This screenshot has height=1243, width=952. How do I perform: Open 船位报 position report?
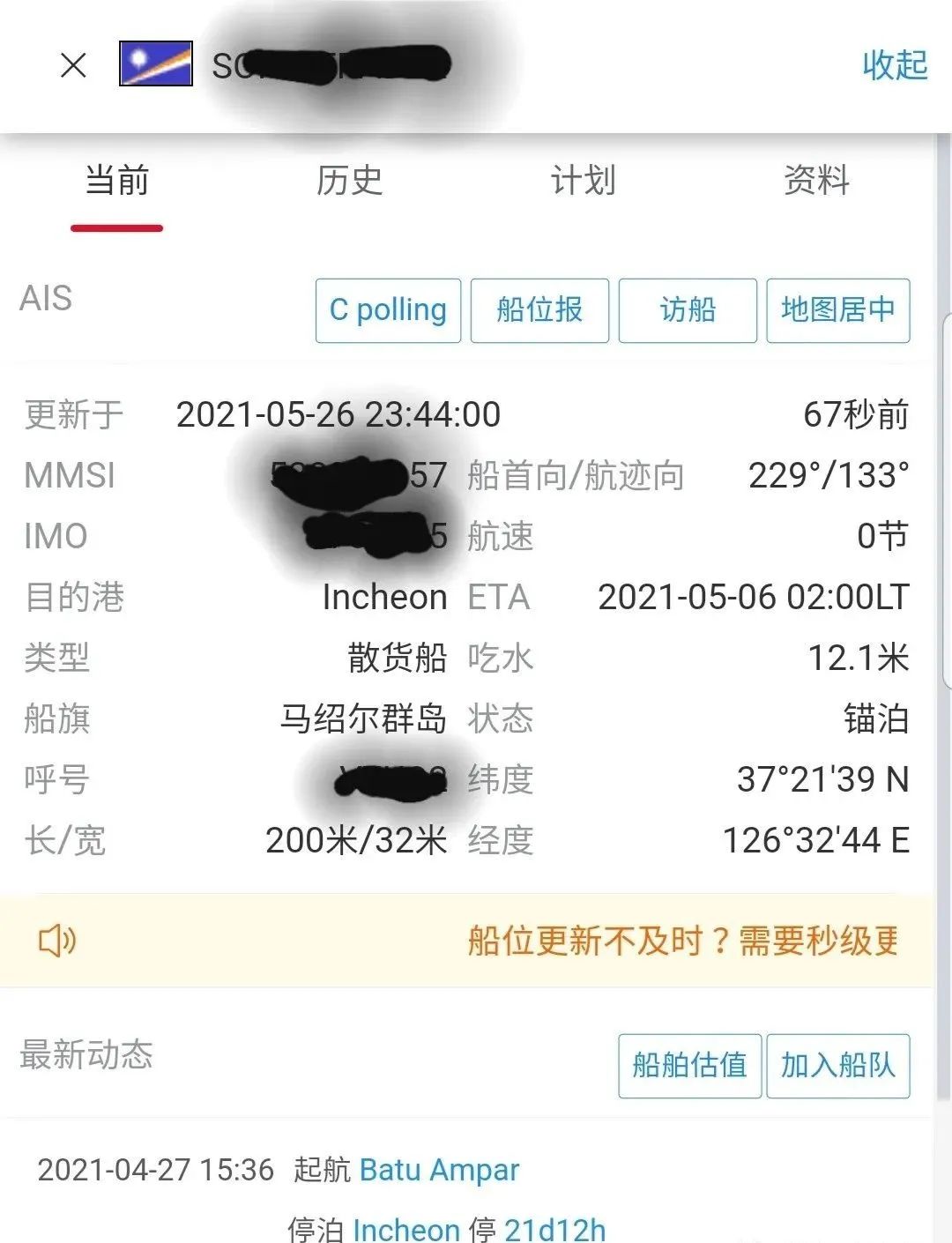coord(539,310)
